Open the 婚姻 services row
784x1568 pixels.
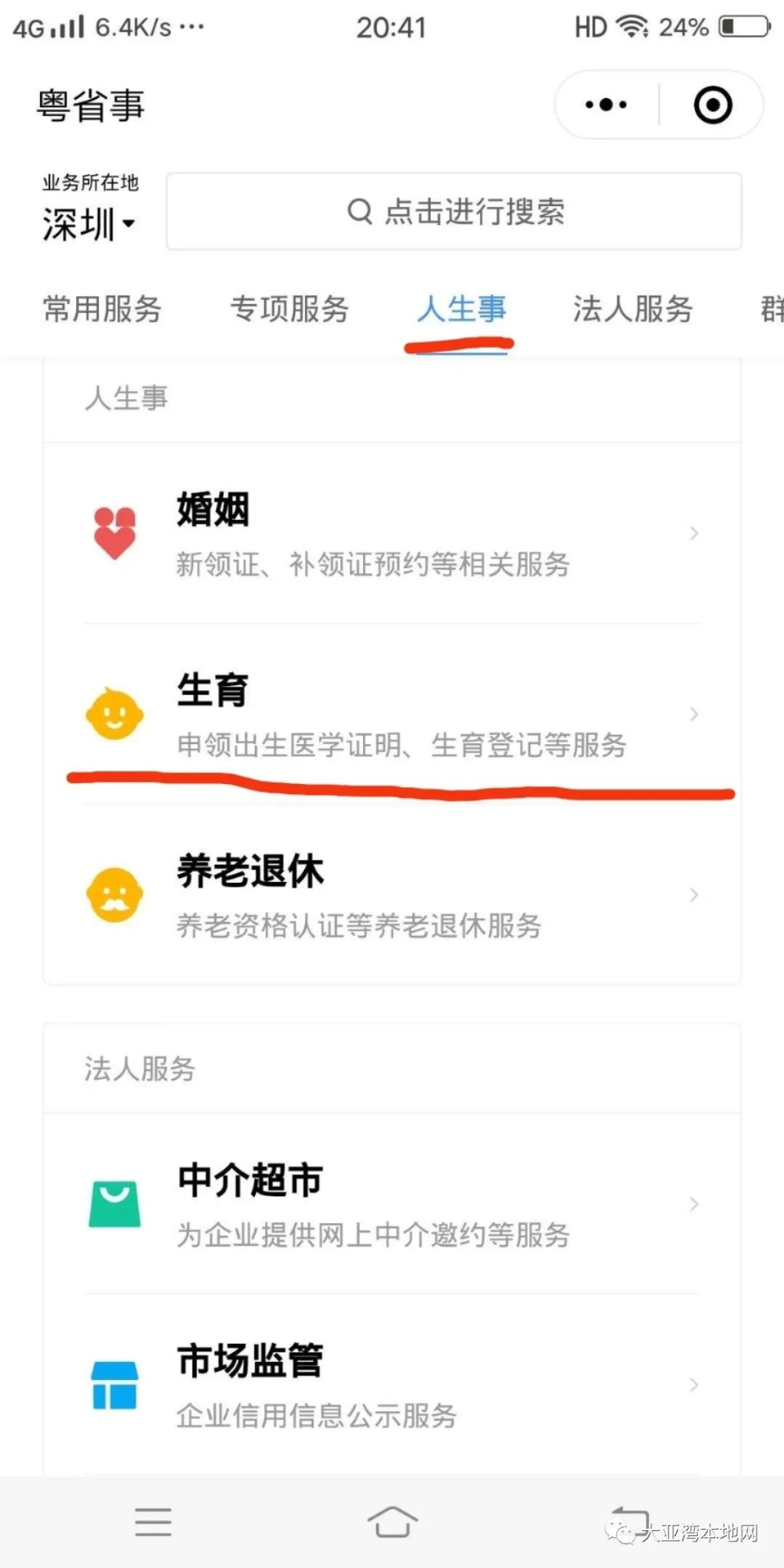pyautogui.click(x=392, y=534)
